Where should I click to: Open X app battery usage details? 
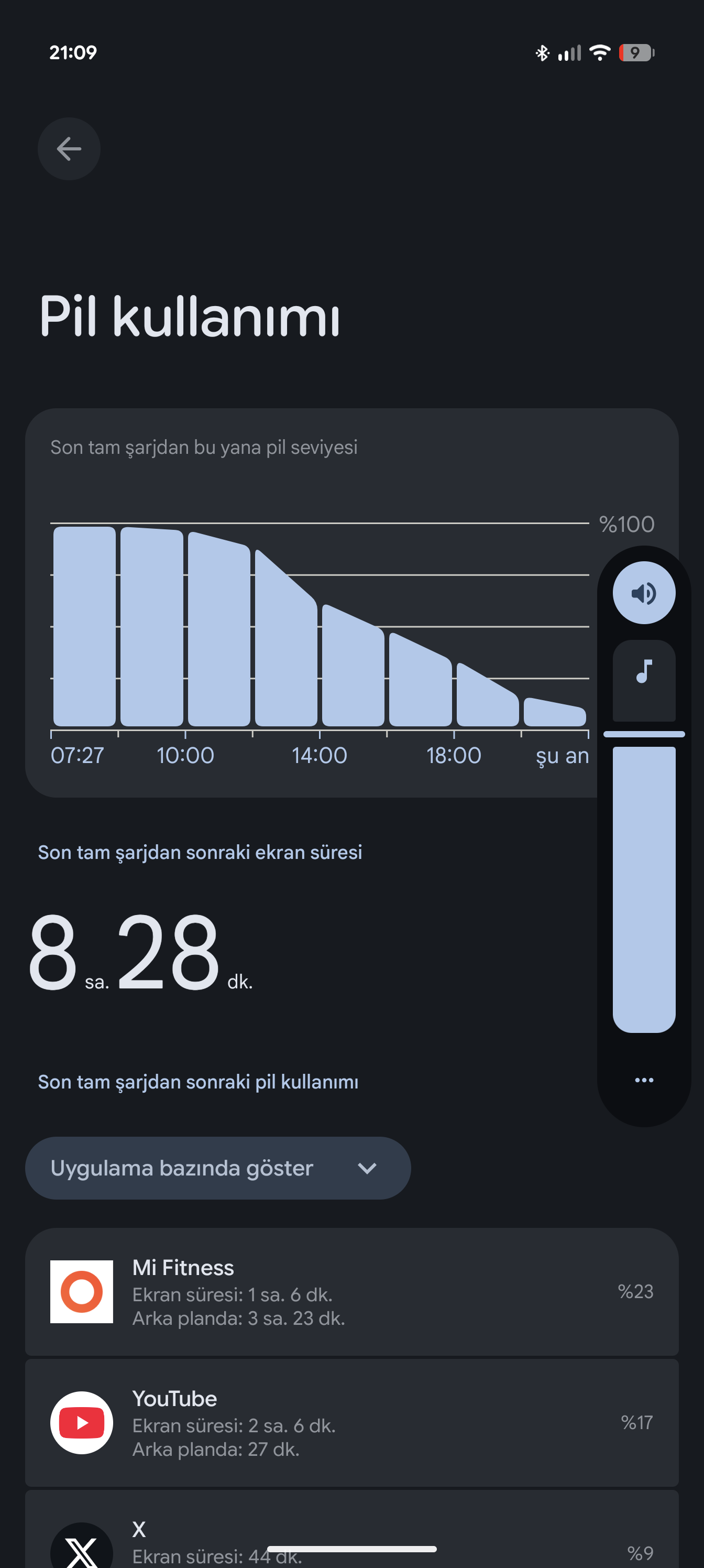[351, 1540]
